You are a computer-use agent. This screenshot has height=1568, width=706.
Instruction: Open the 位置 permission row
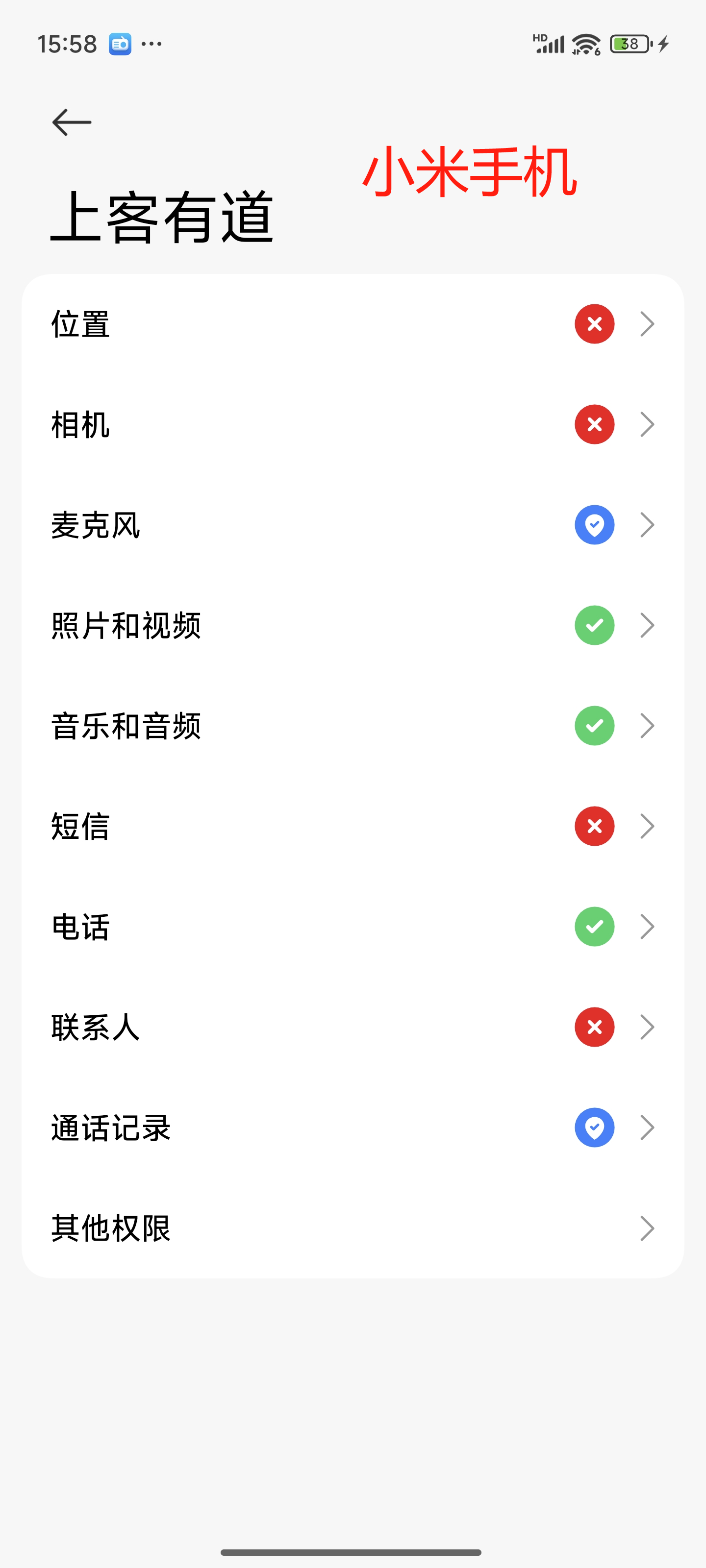click(x=353, y=324)
